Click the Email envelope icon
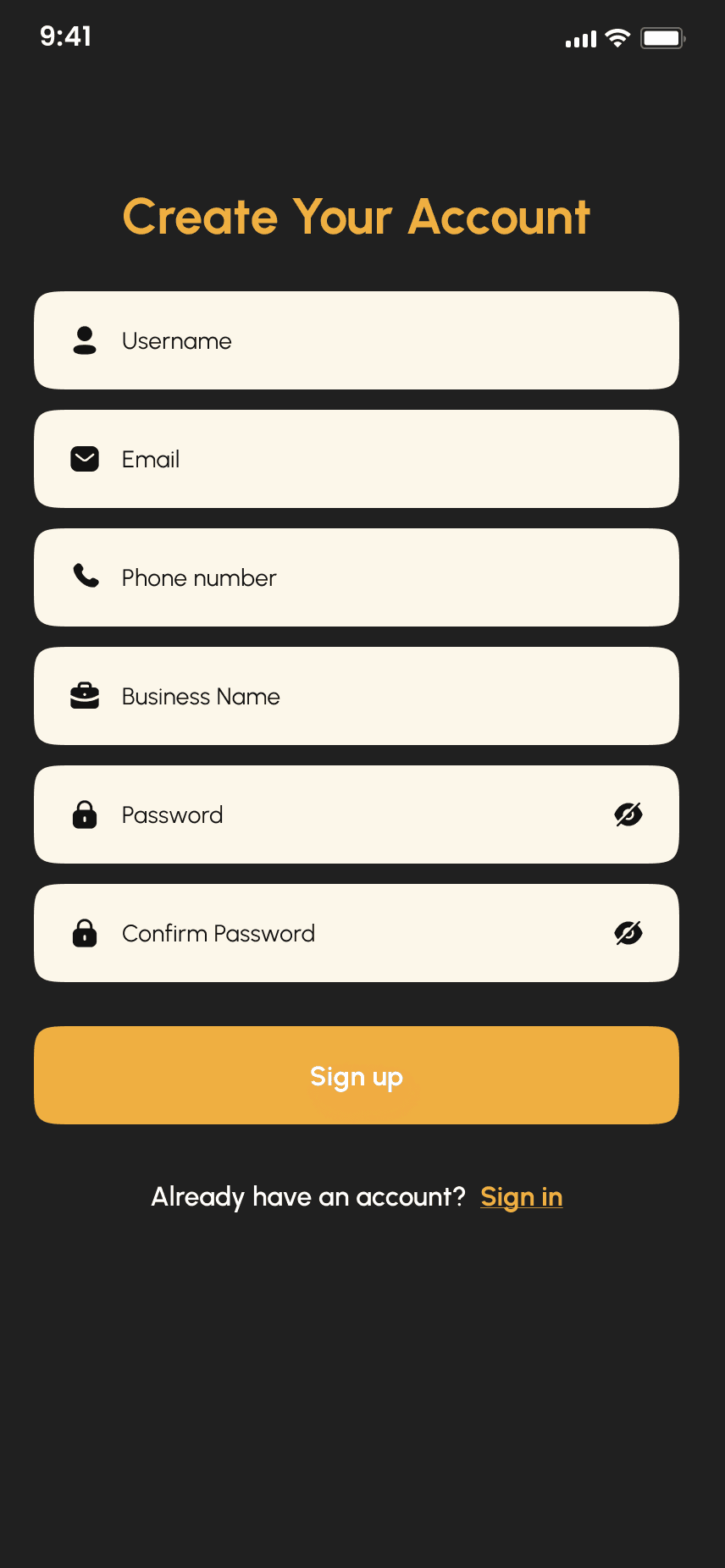Screen dimensions: 725x1568 [x=85, y=459]
